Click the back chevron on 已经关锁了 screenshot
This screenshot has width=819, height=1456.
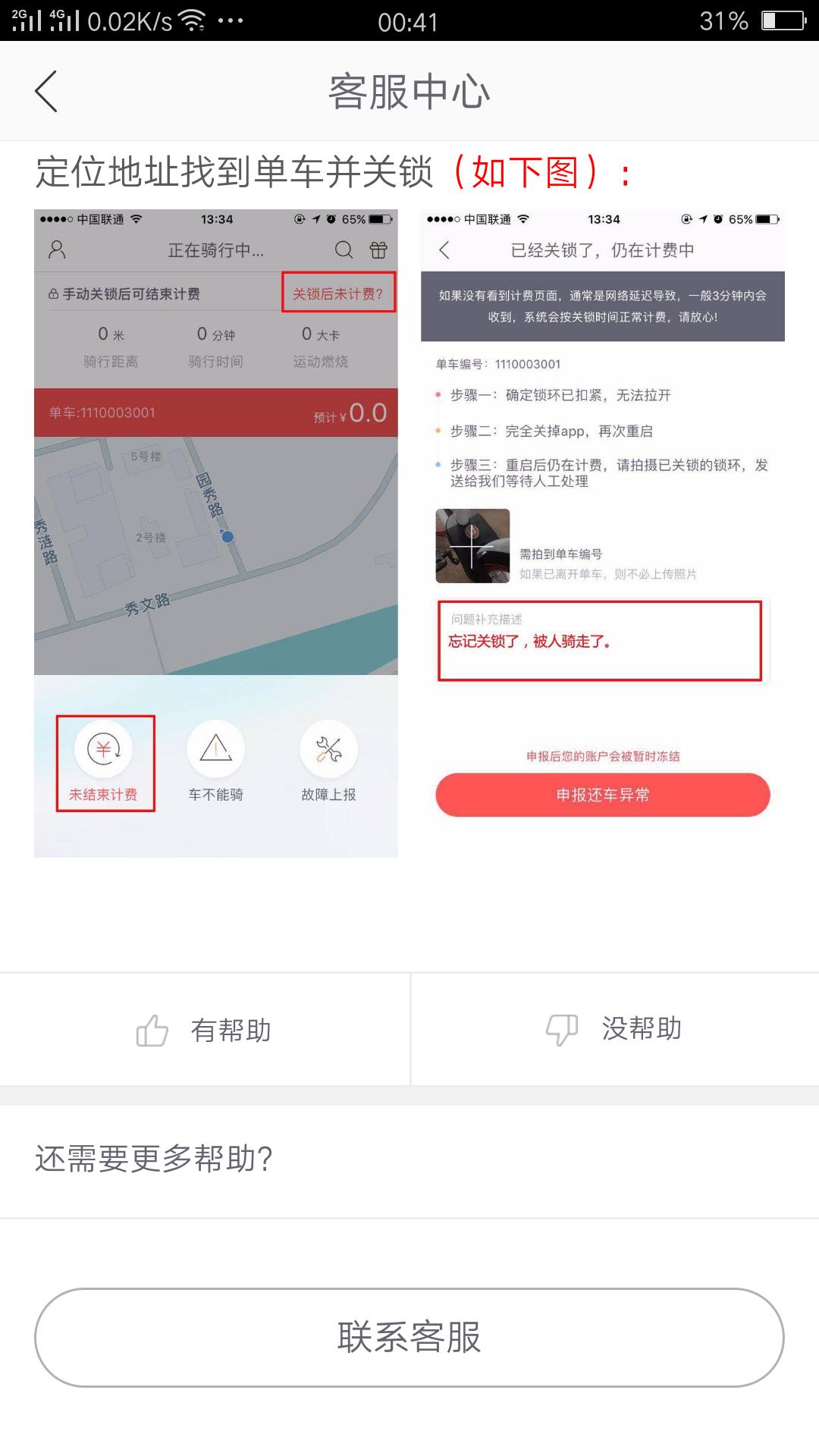(x=443, y=249)
